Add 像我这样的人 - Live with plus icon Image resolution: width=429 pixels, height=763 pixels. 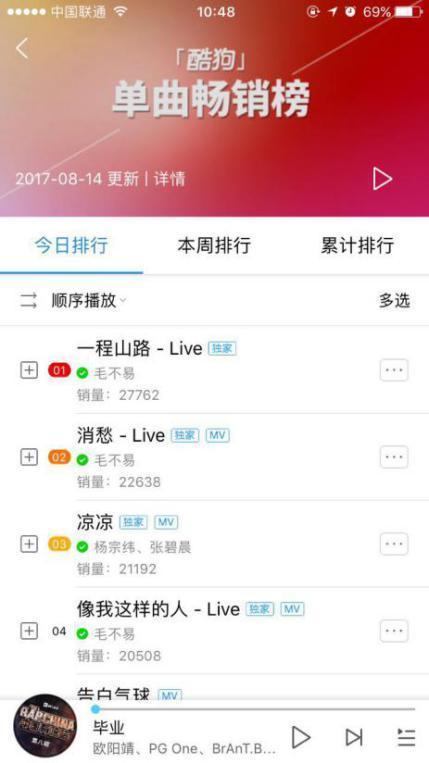tap(29, 631)
